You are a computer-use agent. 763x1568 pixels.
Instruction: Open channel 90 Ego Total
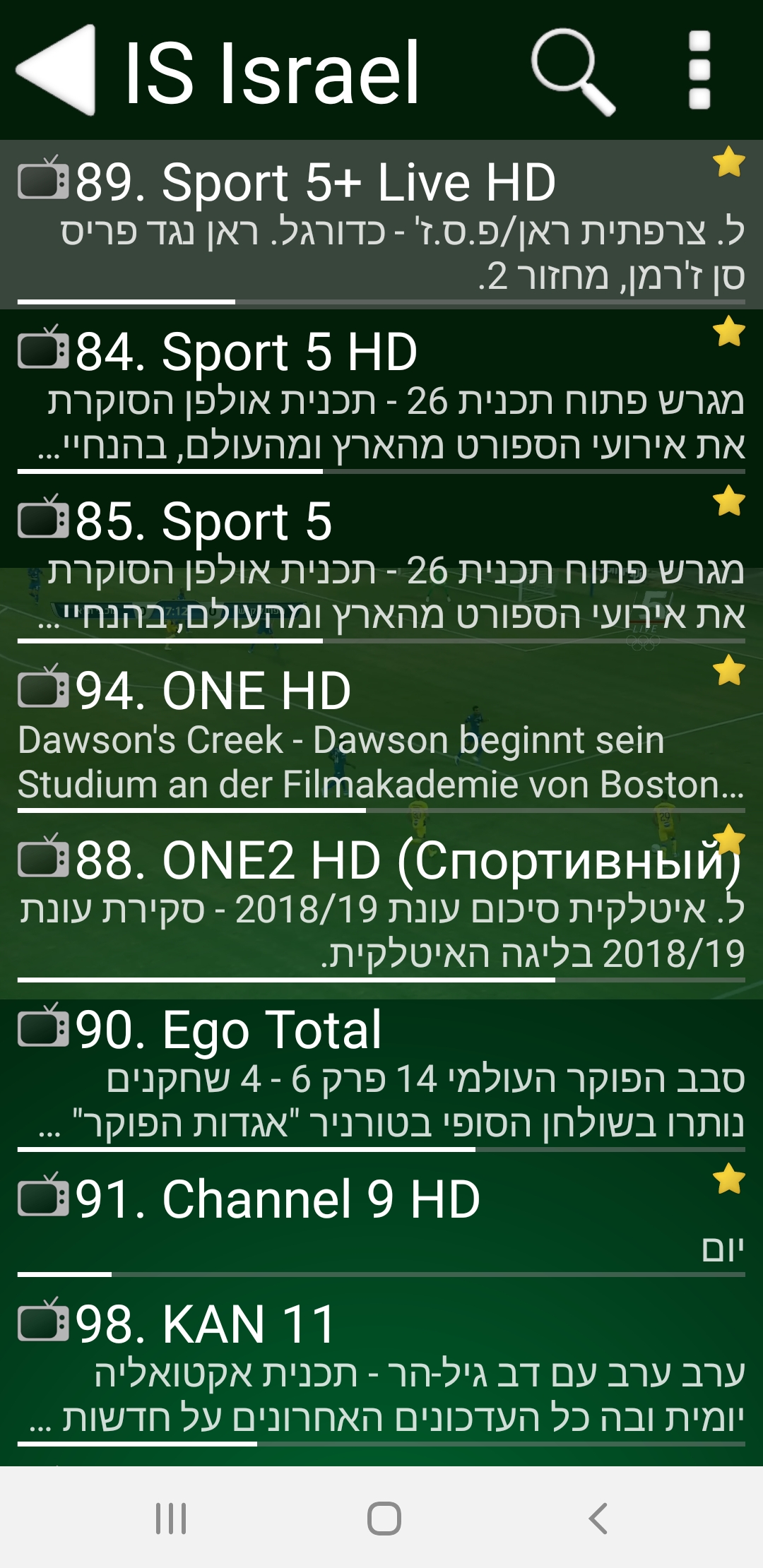pos(228,1031)
